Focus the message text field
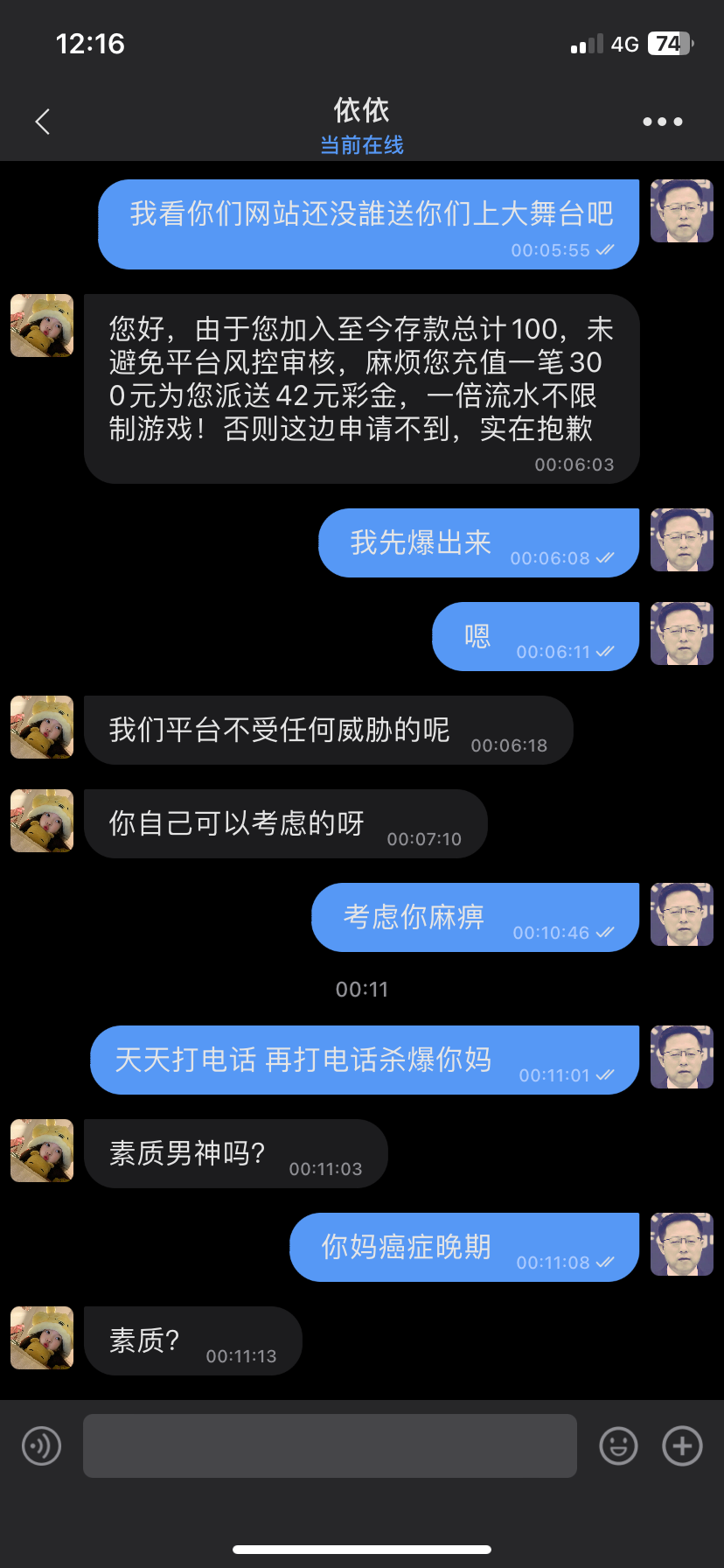Screen dimensions: 724x1568 click(330, 1445)
